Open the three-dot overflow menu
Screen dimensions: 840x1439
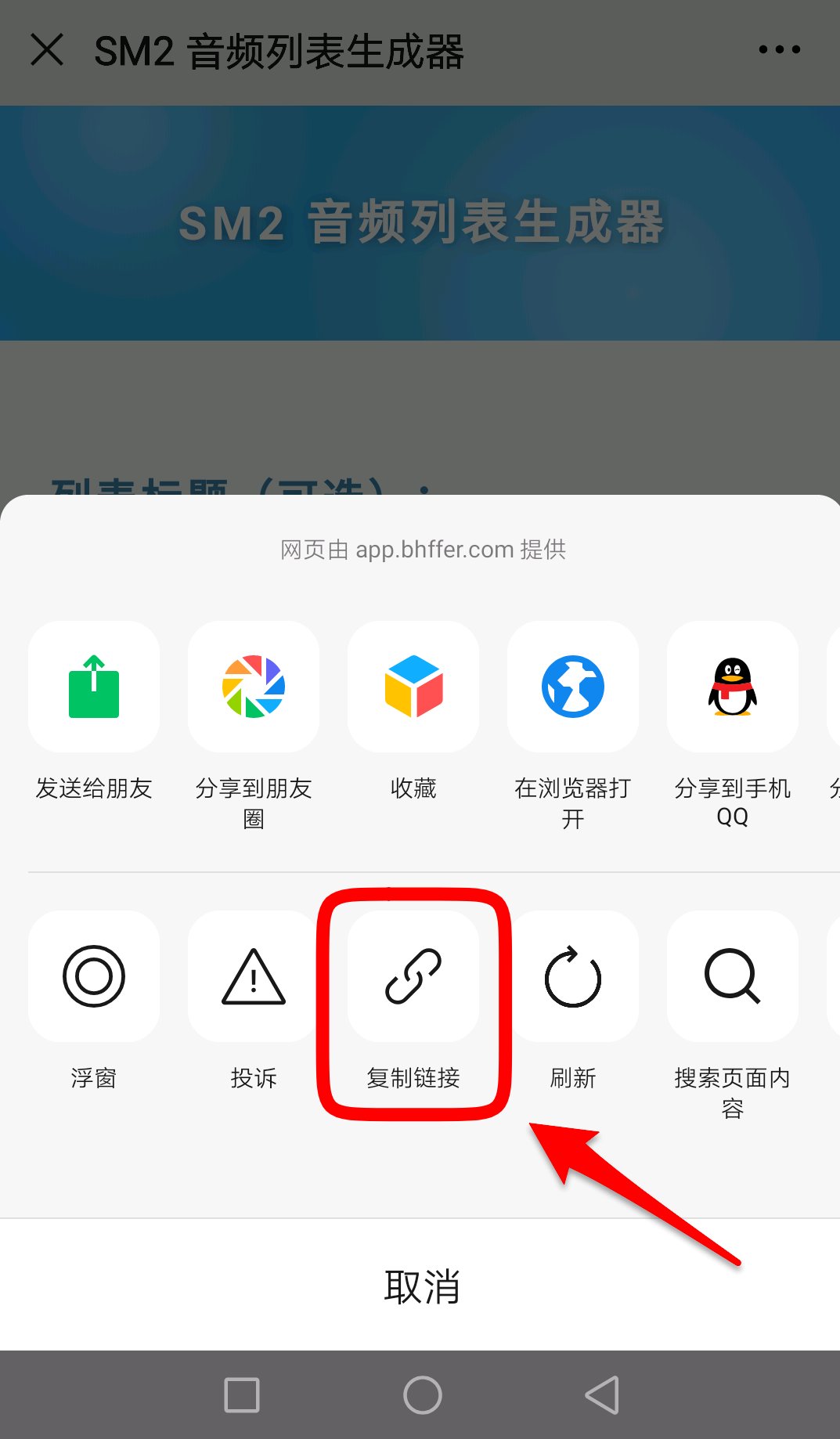pos(779,50)
